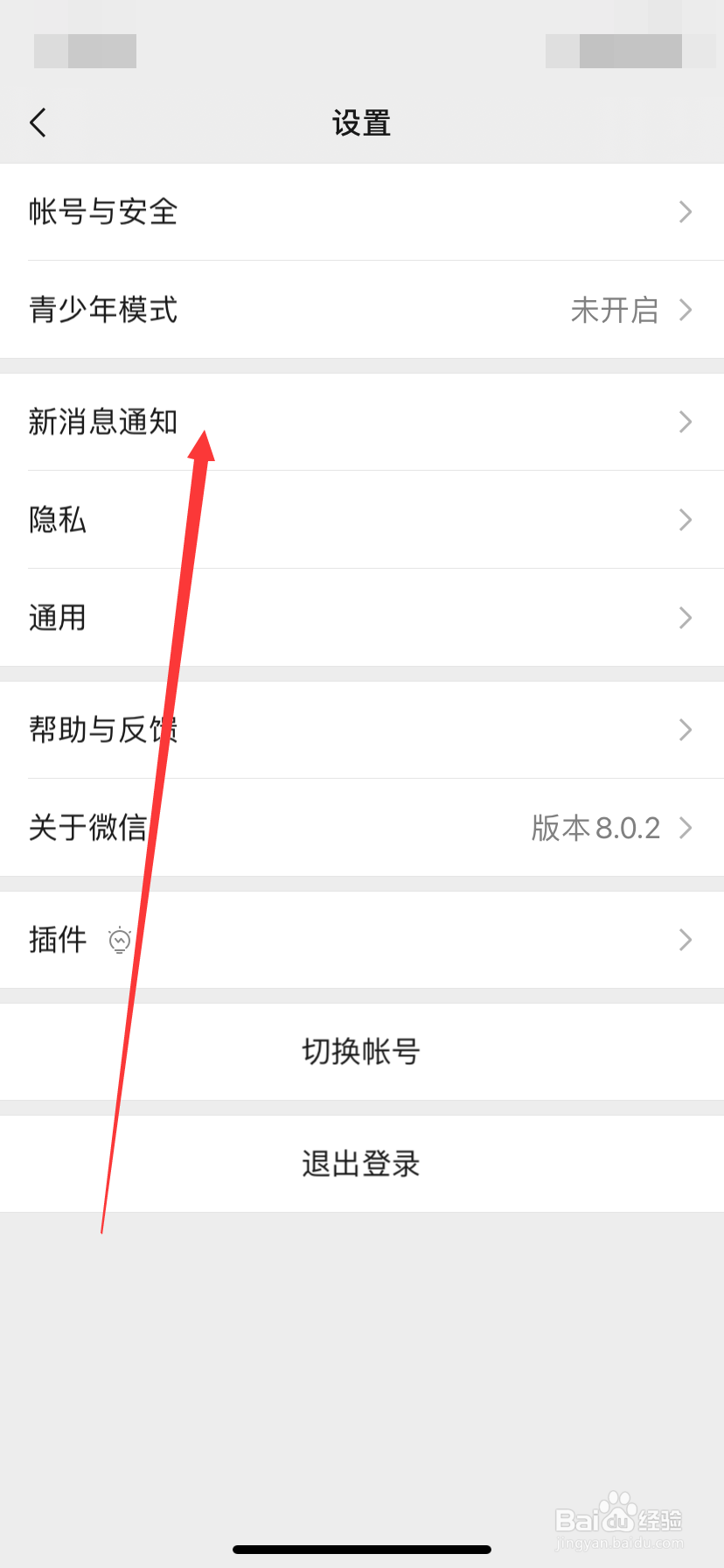Tap version label 版本 8.0.2
724x1568 pixels.
[597, 827]
